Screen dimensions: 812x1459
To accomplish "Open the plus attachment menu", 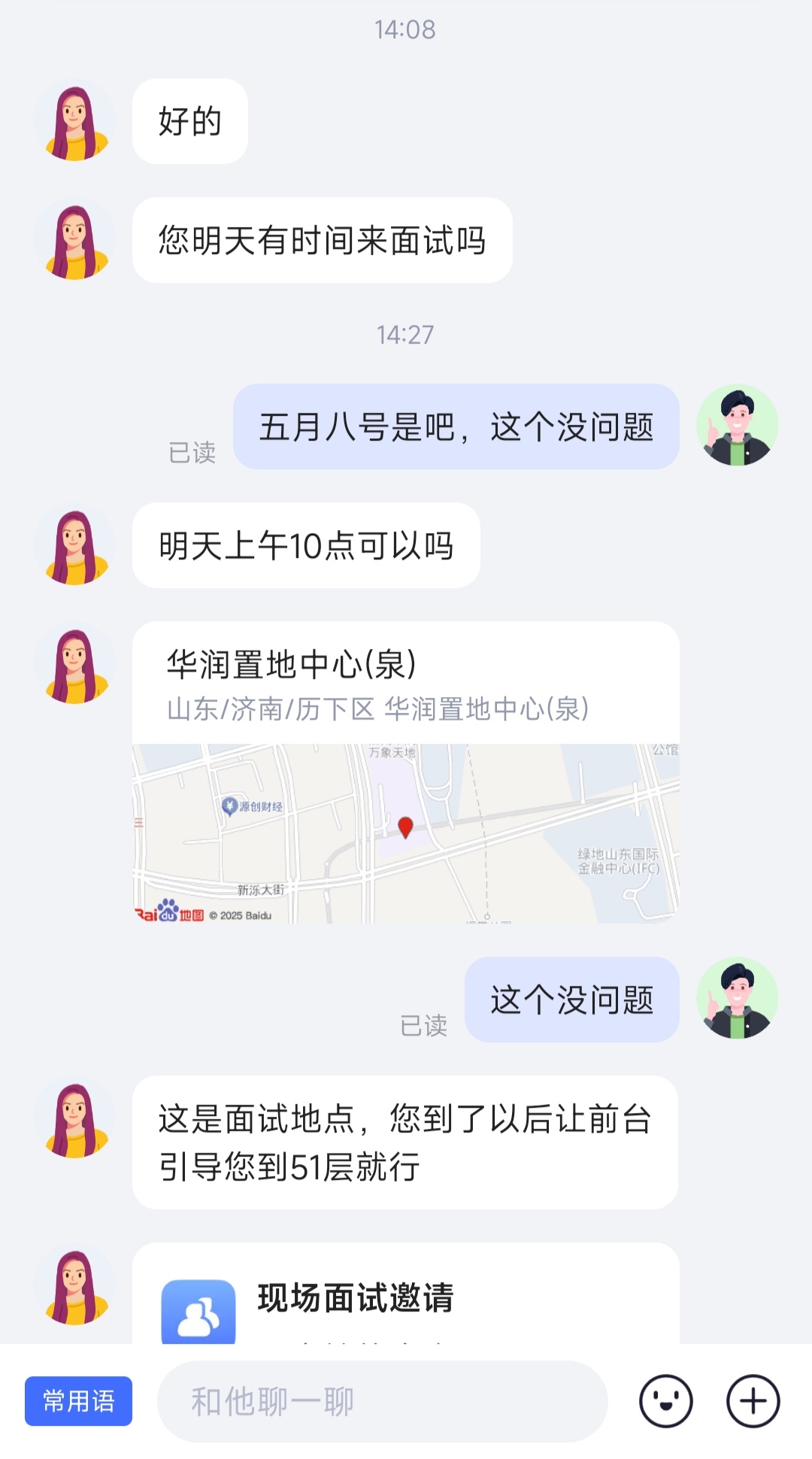I will pyautogui.click(x=753, y=1400).
